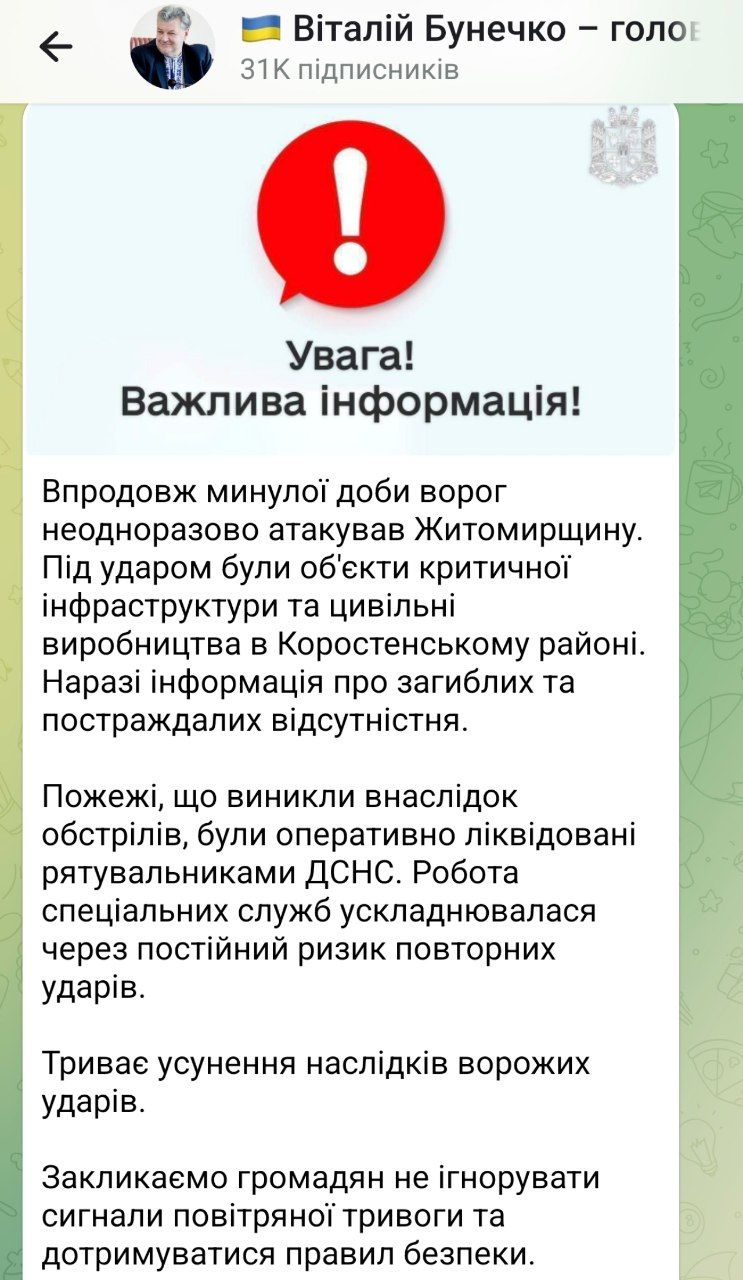The height and width of the screenshot is (1280, 743).
Task: Open the Увага! Важлива інформація image
Action: pos(351,277)
